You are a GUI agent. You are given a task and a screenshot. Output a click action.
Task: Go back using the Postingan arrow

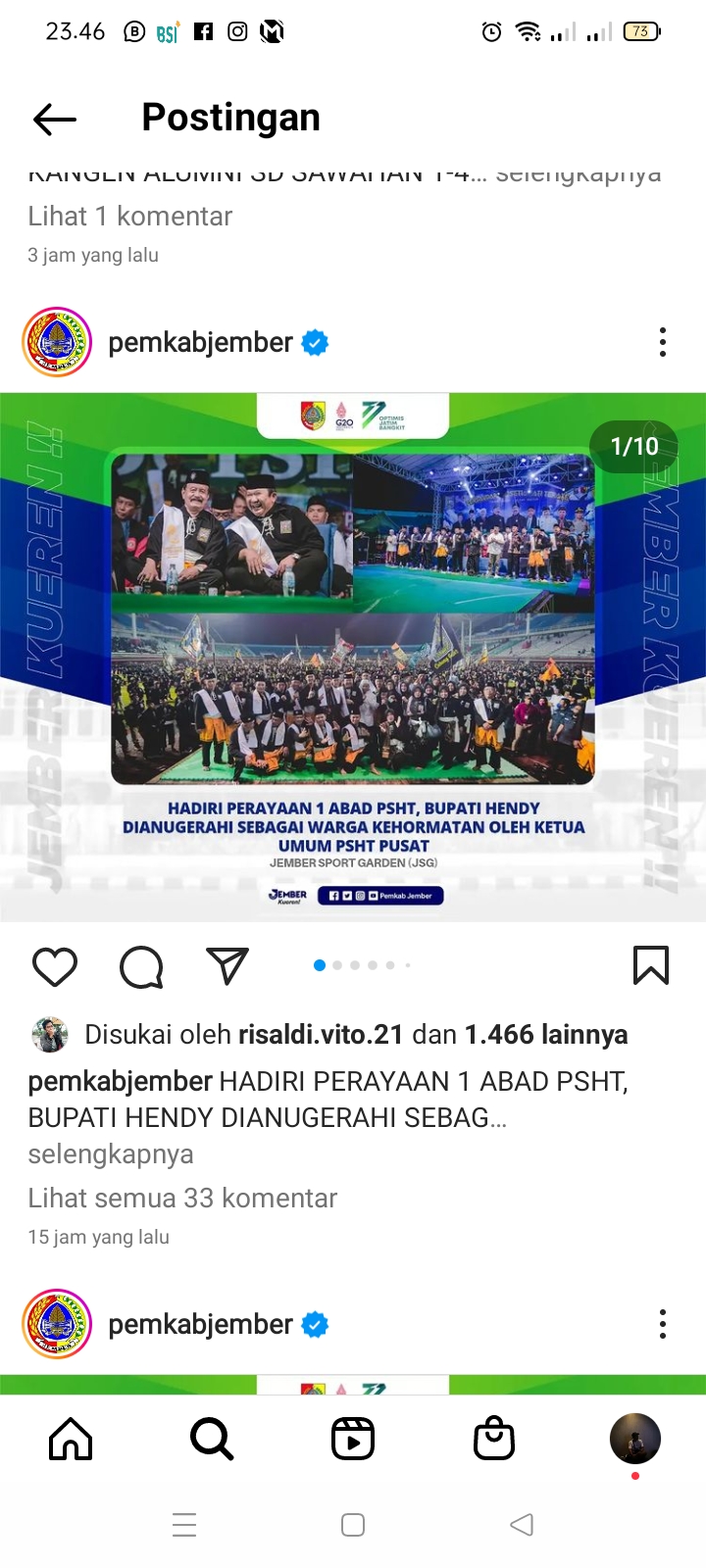[55, 120]
